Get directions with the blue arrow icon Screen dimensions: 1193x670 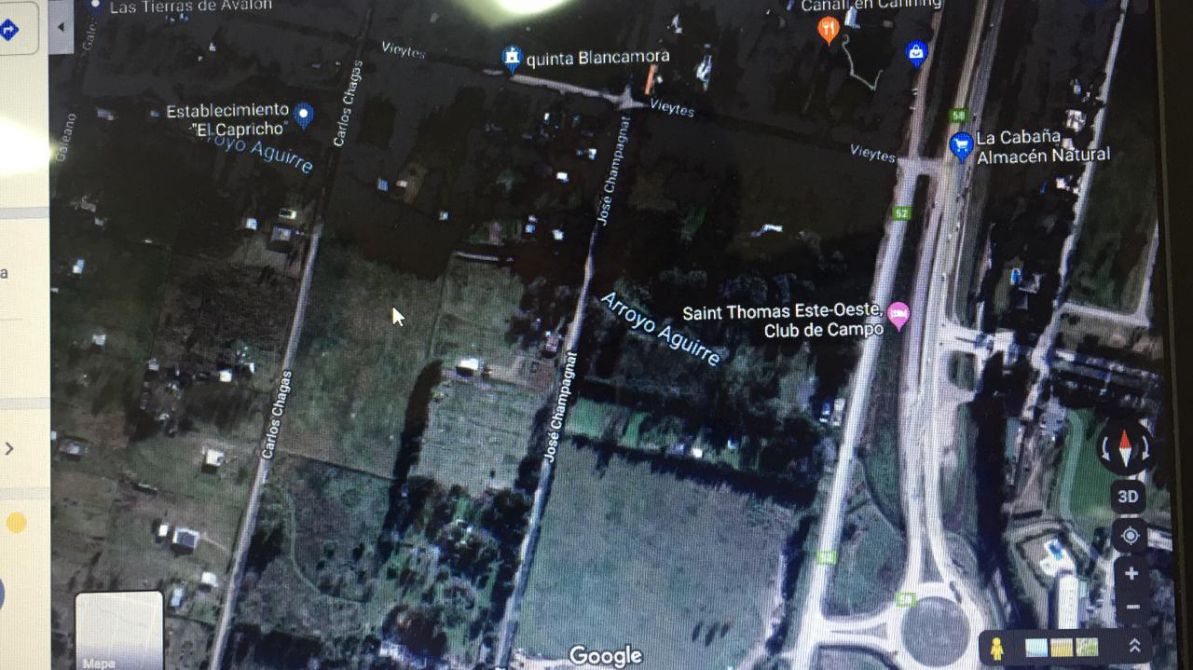coord(10,30)
